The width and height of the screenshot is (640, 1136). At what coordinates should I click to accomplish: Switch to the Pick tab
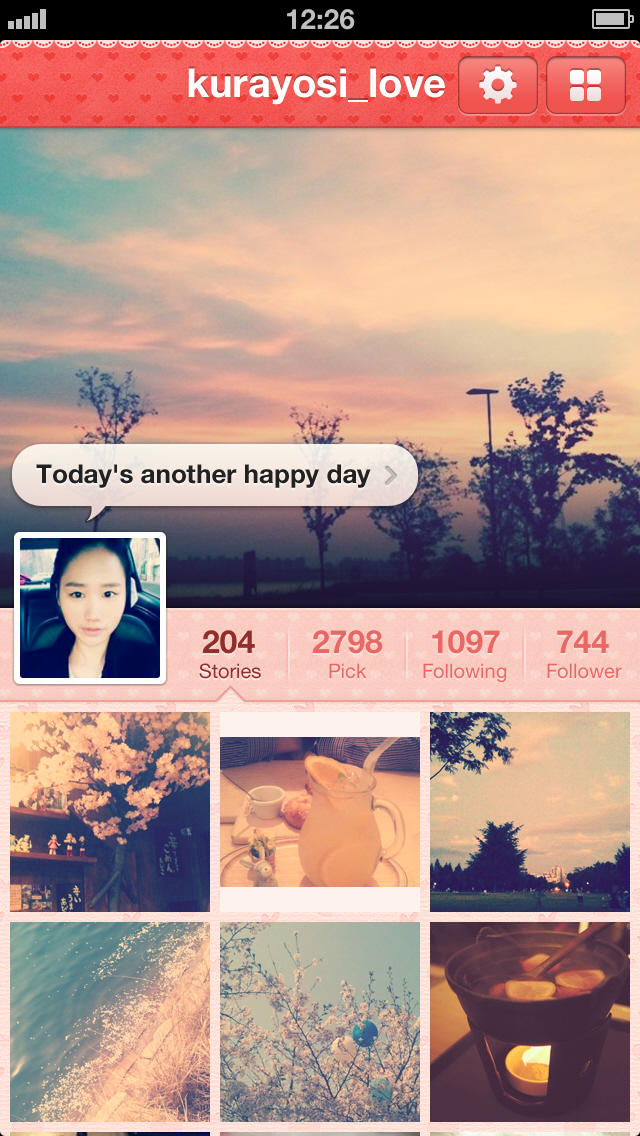click(x=347, y=654)
